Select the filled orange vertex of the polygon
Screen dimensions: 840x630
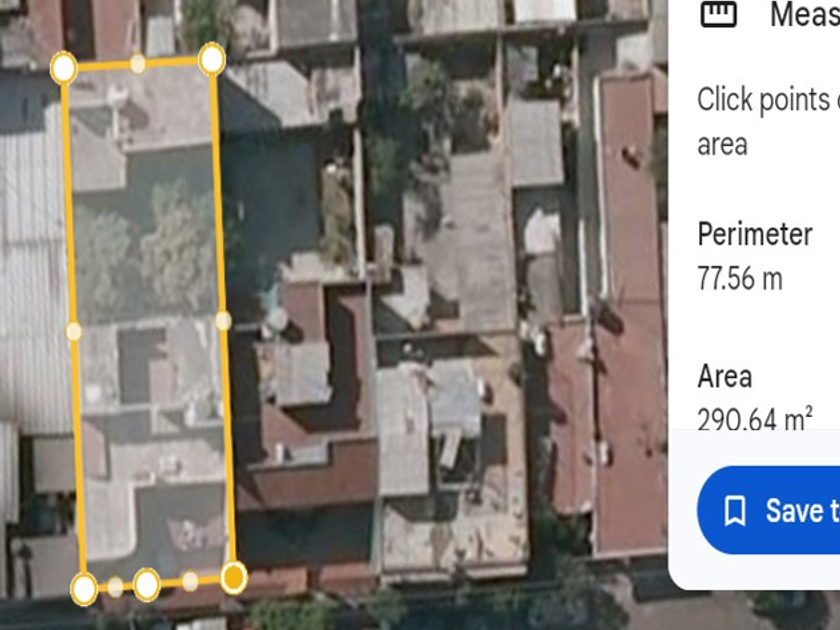234,578
